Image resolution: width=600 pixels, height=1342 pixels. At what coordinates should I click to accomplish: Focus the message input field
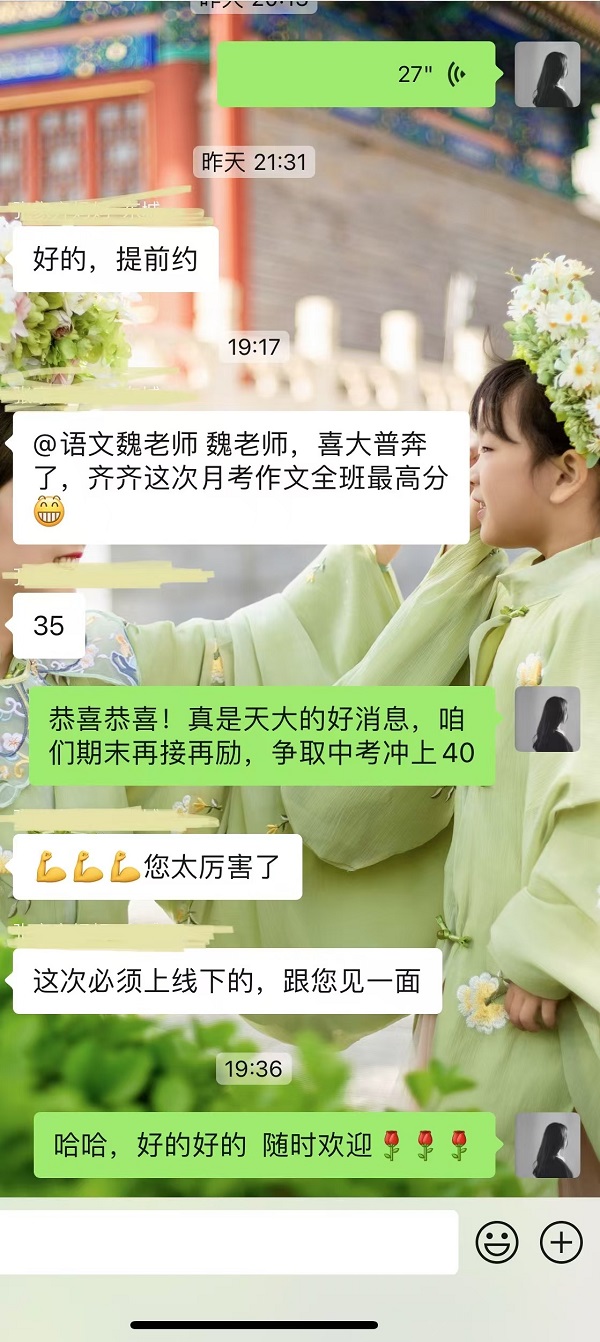[x=228, y=1243]
